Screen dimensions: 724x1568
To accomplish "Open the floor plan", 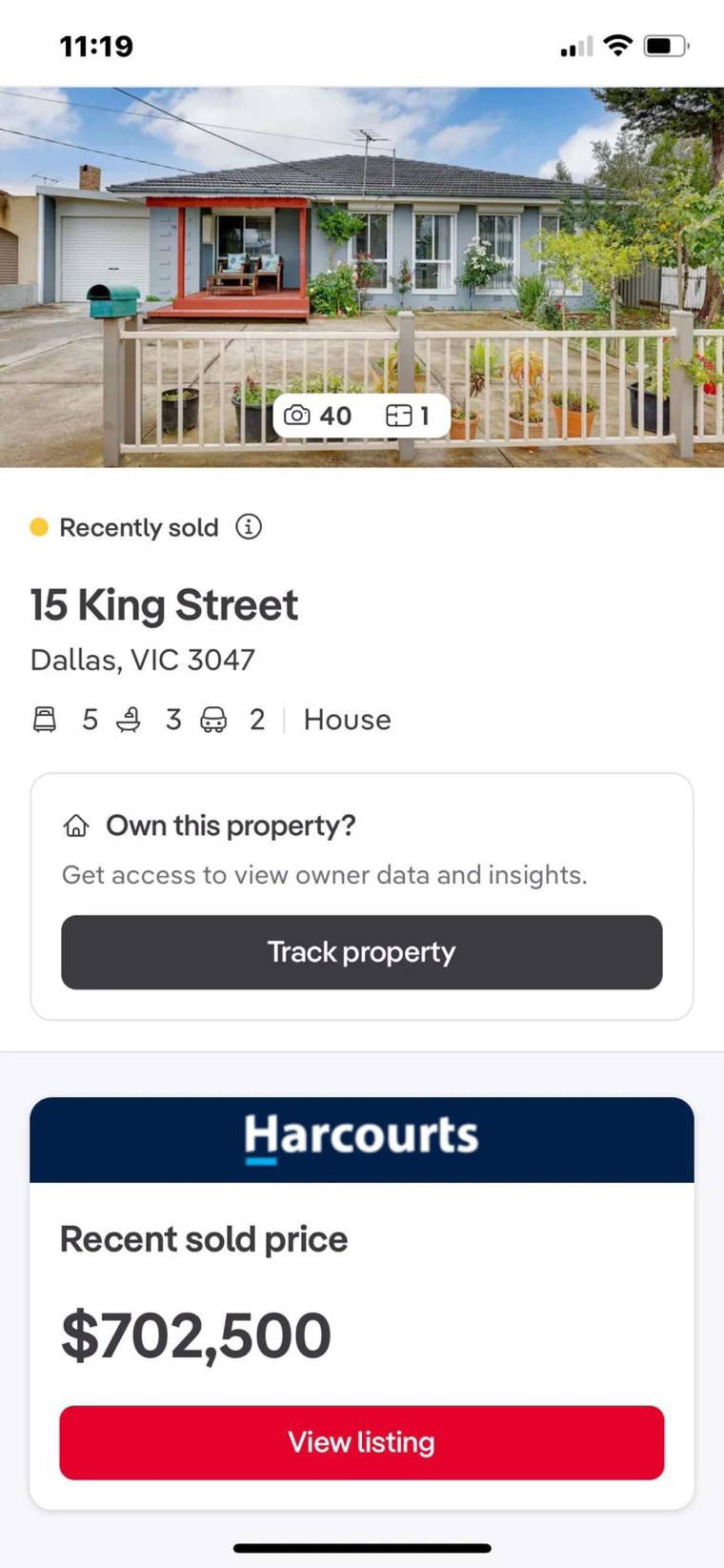I will [x=408, y=416].
